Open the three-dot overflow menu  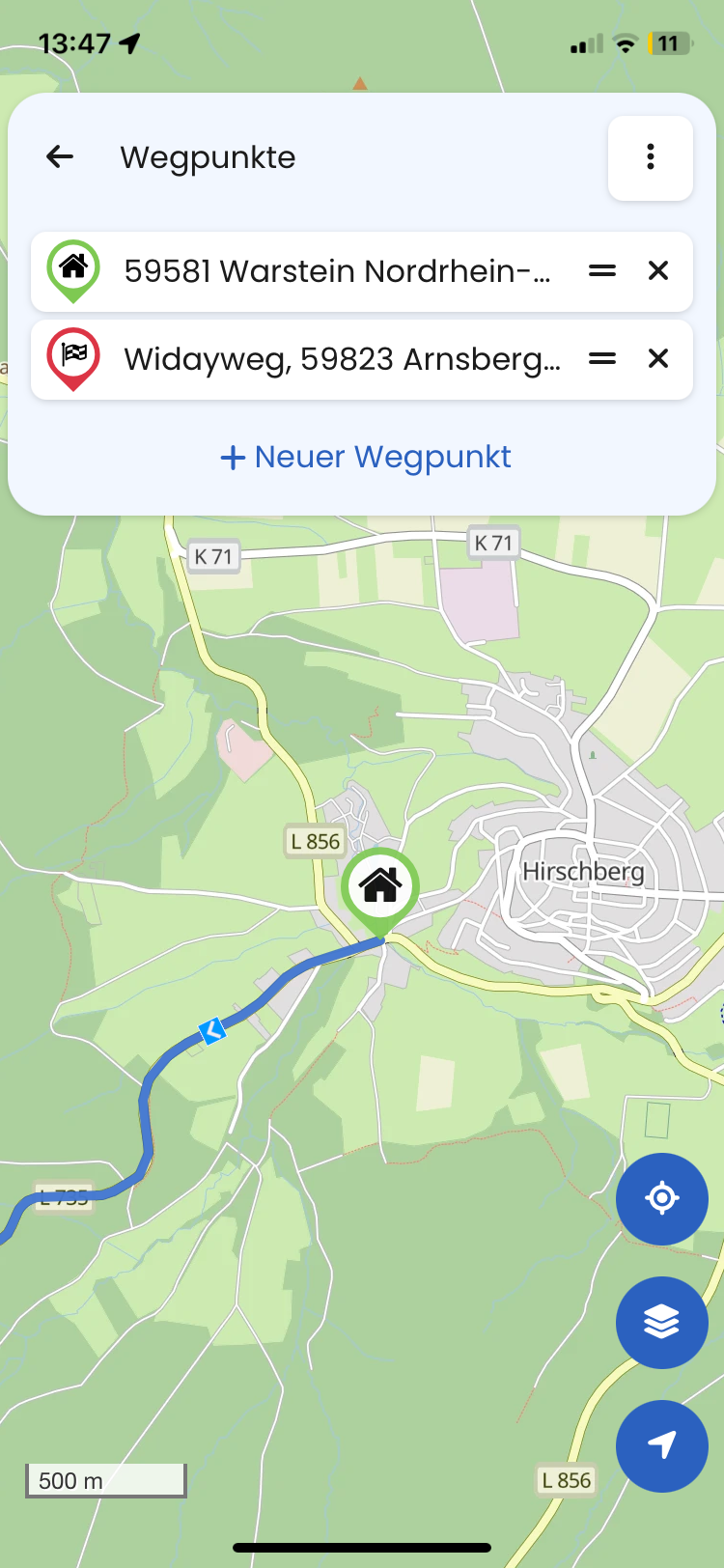(650, 157)
